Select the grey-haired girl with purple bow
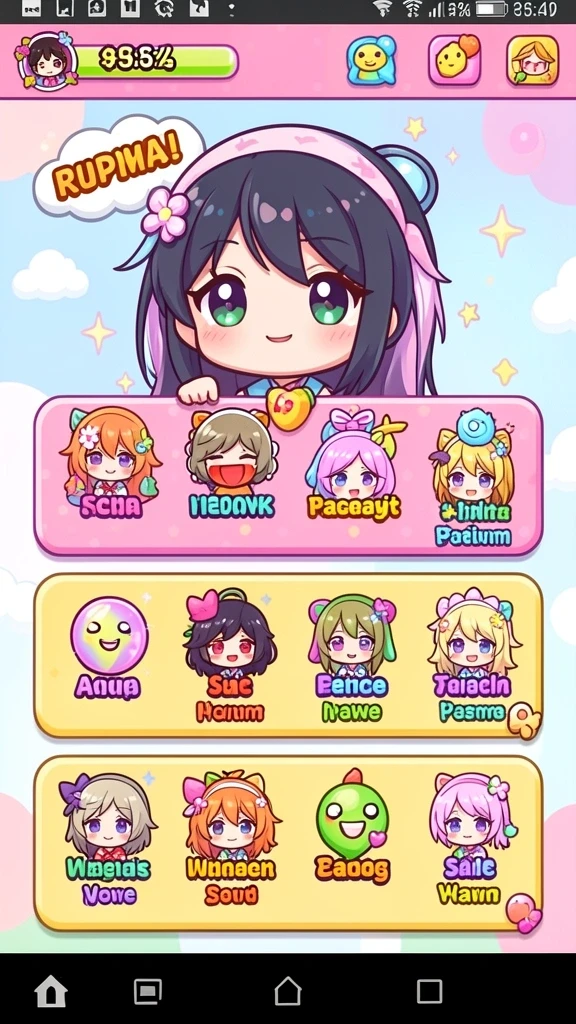Viewport: 576px width, 1024px height. coord(108,839)
